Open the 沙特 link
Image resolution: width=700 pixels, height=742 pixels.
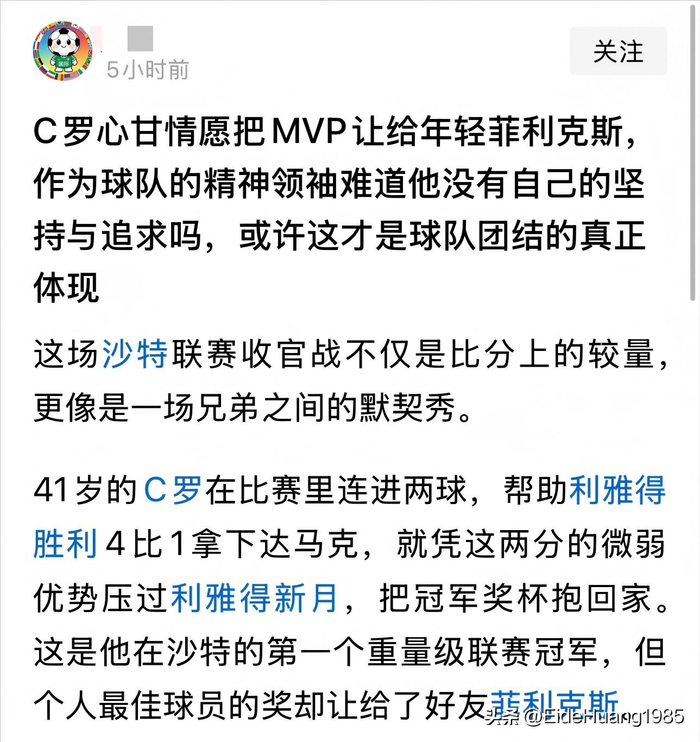pyautogui.click(x=135, y=354)
